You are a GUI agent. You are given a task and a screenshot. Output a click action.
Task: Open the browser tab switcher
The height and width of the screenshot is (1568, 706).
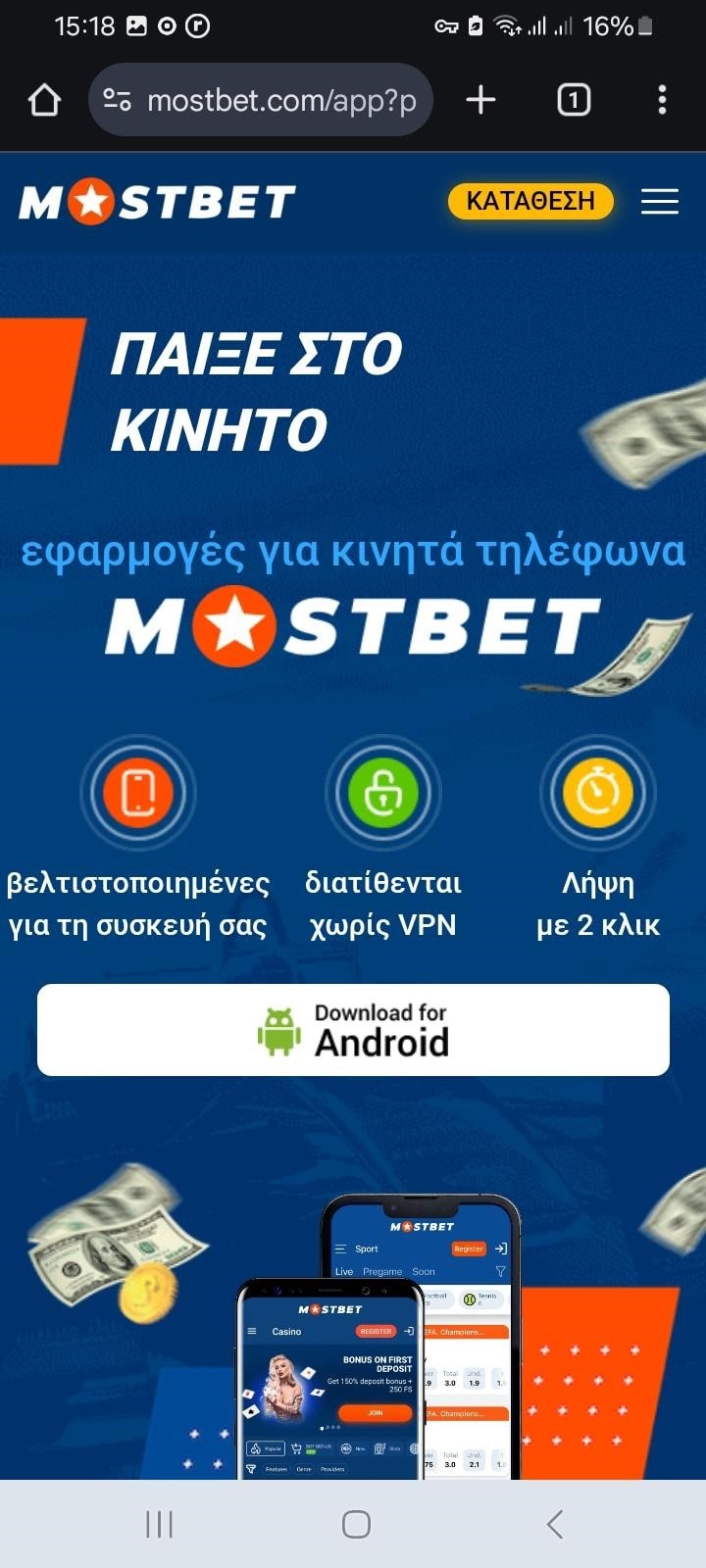click(574, 100)
